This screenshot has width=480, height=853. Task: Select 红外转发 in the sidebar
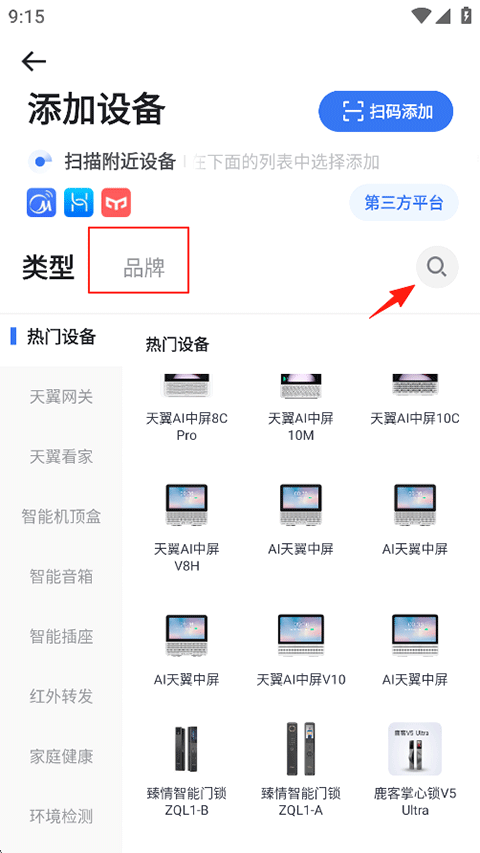[61, 696]
